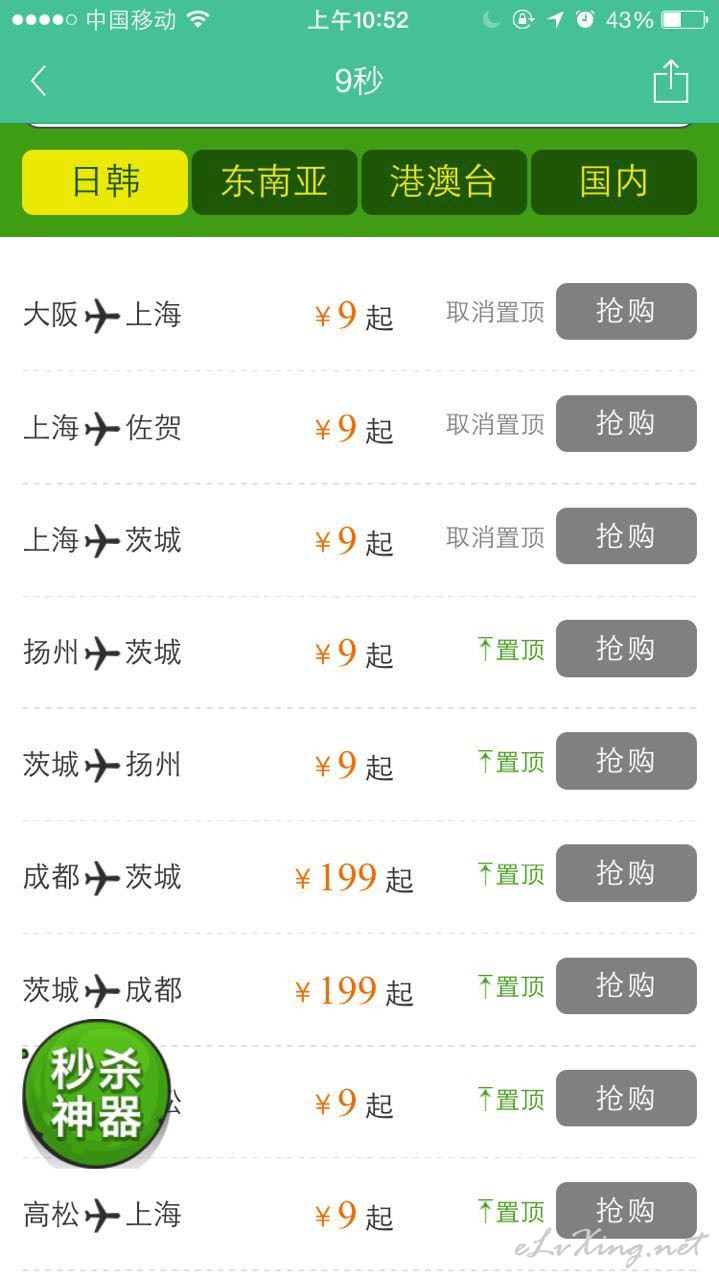Tap 抢购 for 茨城 to 成都
The image size is (719, 1280).
pos(626,986)
